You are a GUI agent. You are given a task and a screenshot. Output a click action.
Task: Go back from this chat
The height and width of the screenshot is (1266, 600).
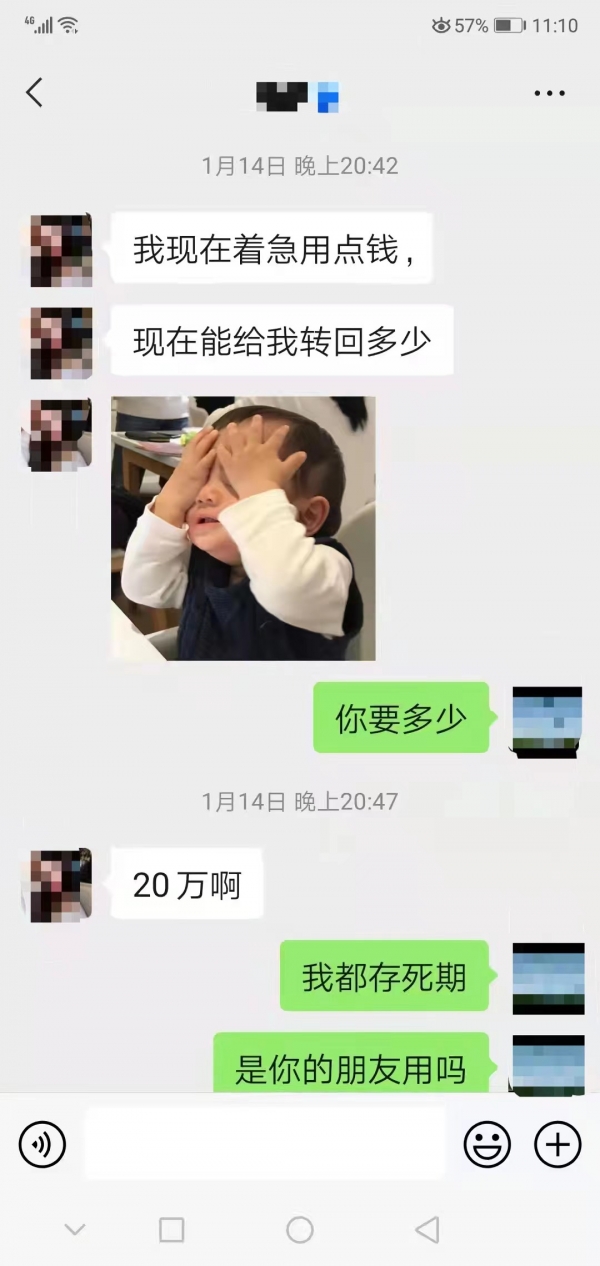tap(35, 93)
